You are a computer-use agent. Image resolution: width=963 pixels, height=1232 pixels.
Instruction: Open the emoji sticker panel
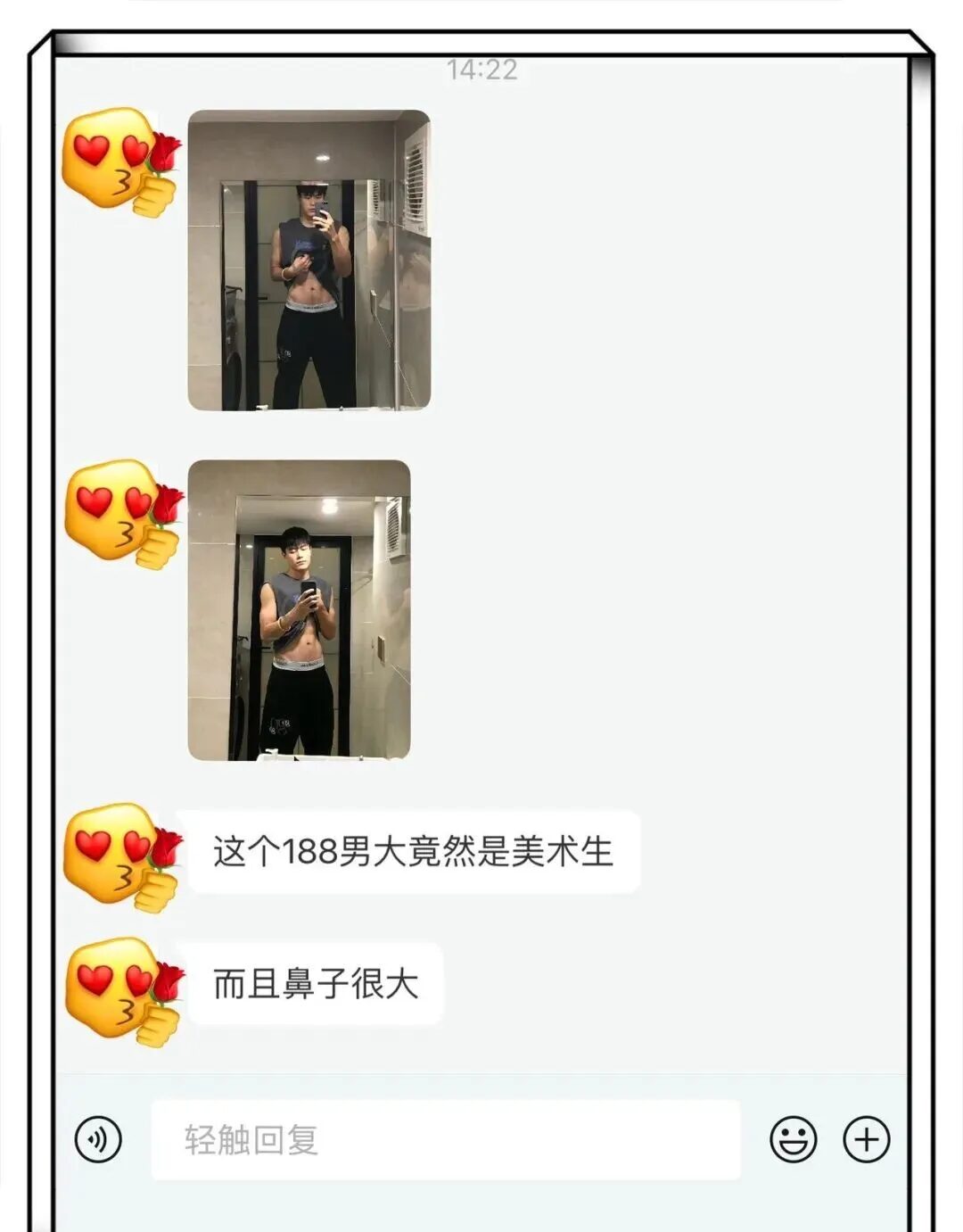[x=793, y=1139]
